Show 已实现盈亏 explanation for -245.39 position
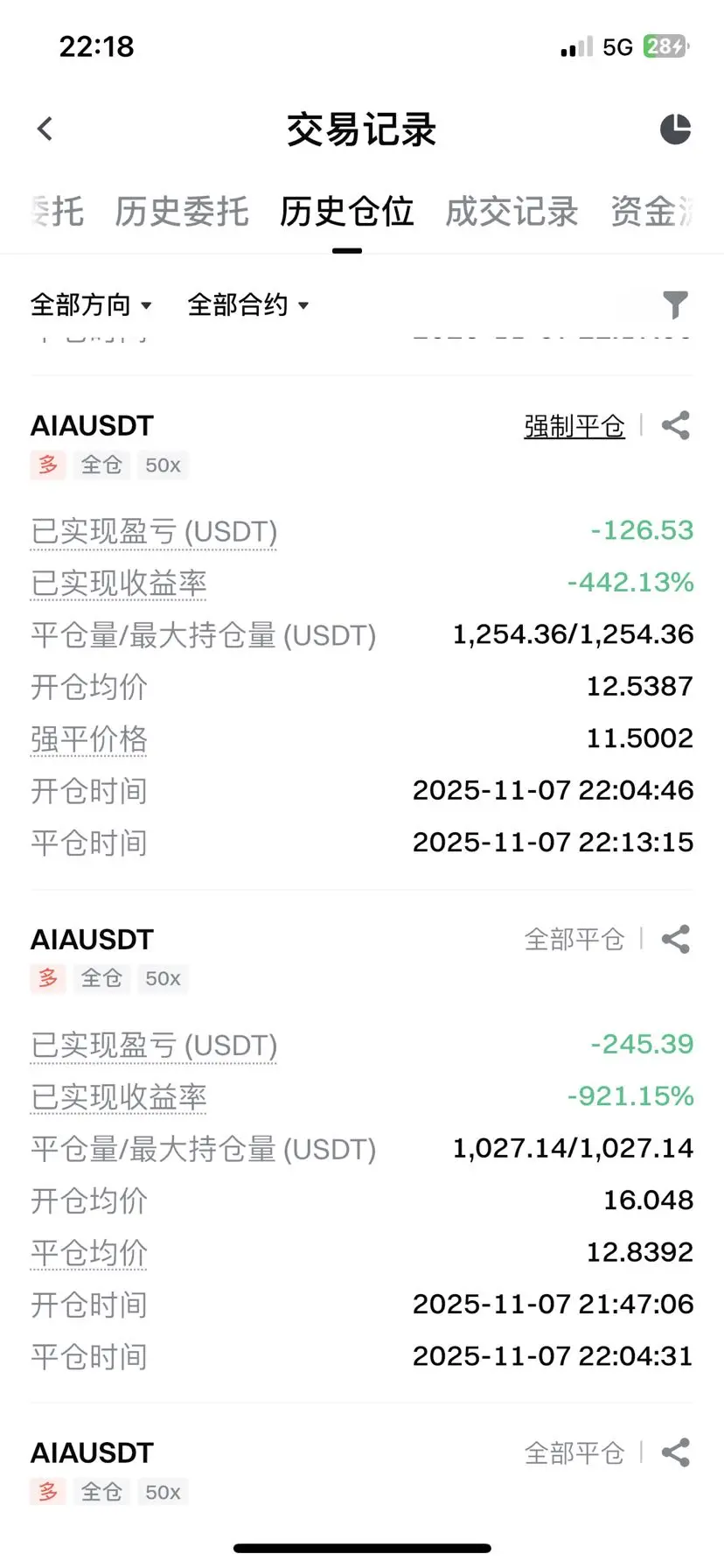Viewport: 724px width, 1568px height. click(x=154, y=1046)
